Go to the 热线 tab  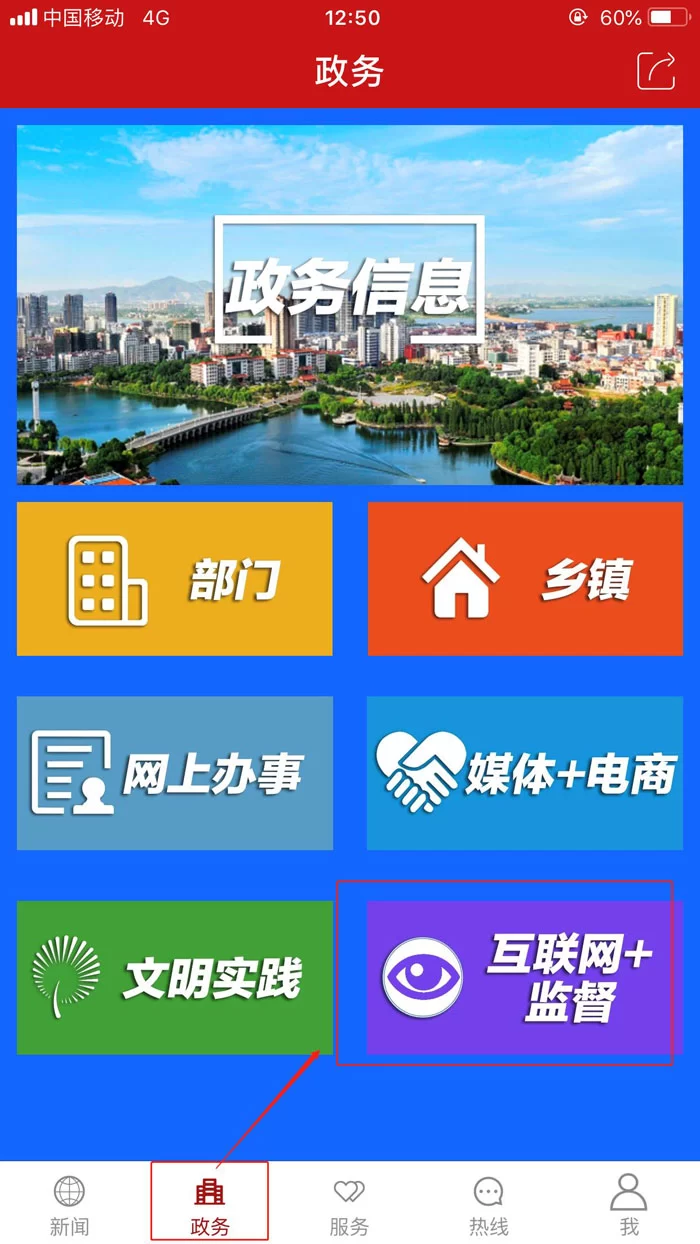(489, 1204)
